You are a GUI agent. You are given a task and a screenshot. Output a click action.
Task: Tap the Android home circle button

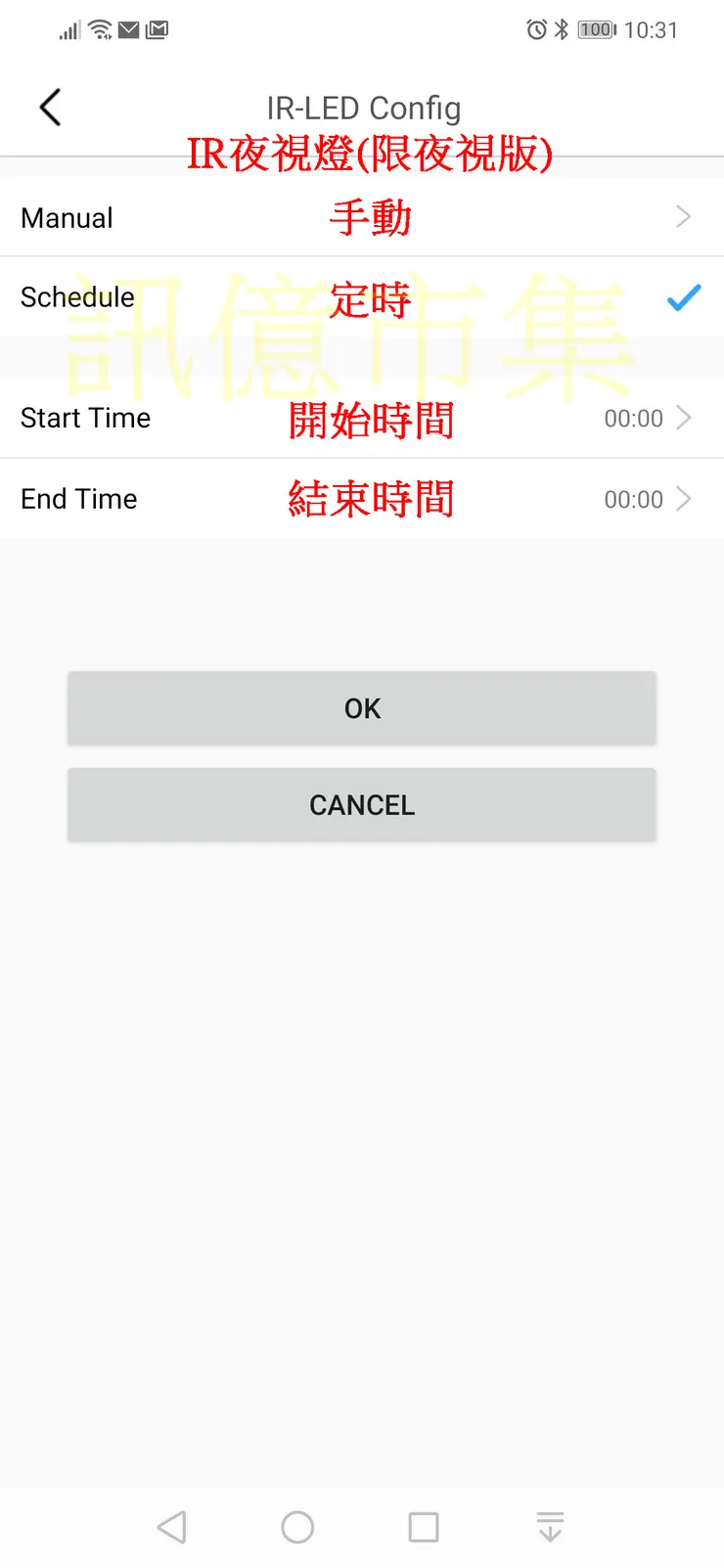[297, 1526]
